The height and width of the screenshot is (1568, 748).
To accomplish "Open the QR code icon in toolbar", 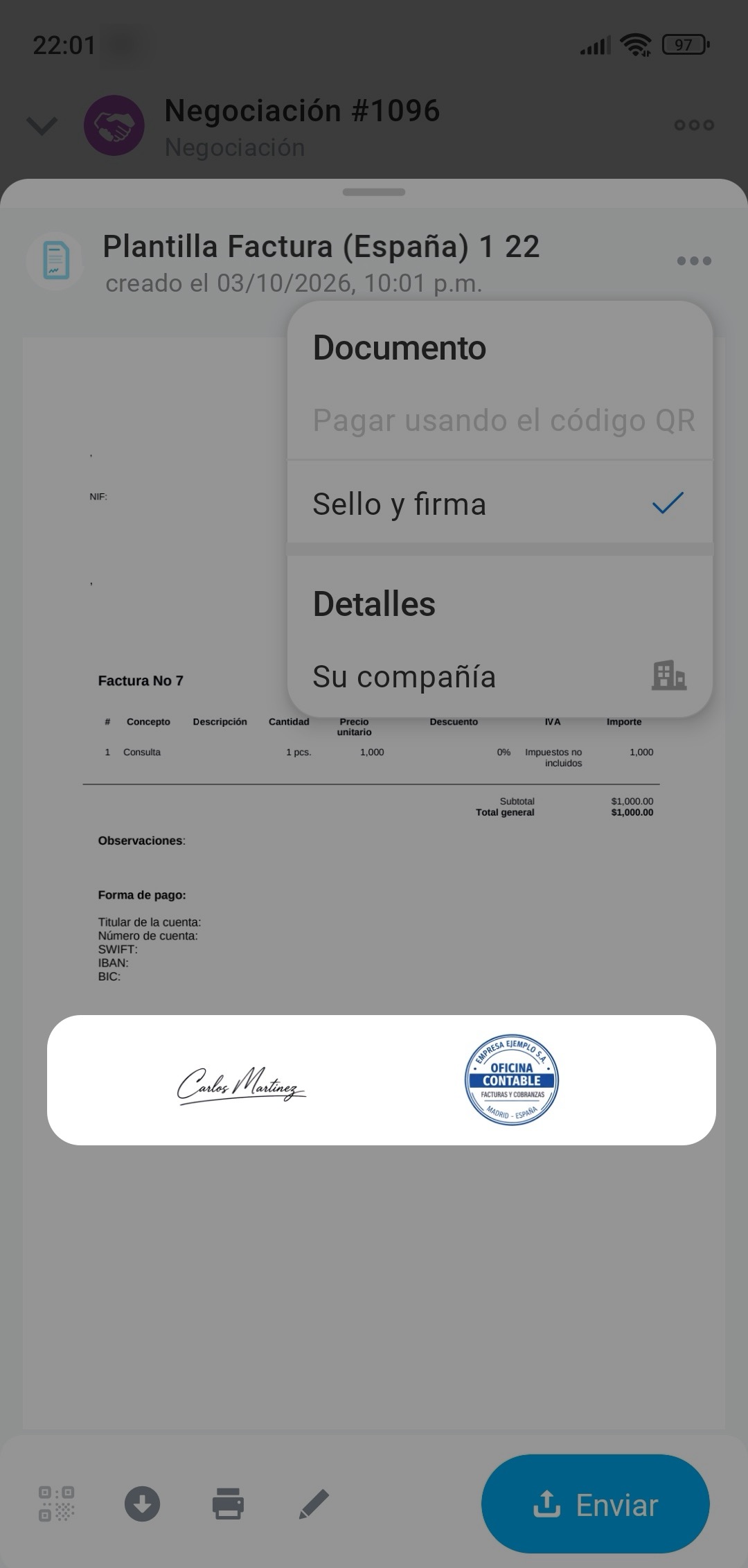I will 57,1504.
